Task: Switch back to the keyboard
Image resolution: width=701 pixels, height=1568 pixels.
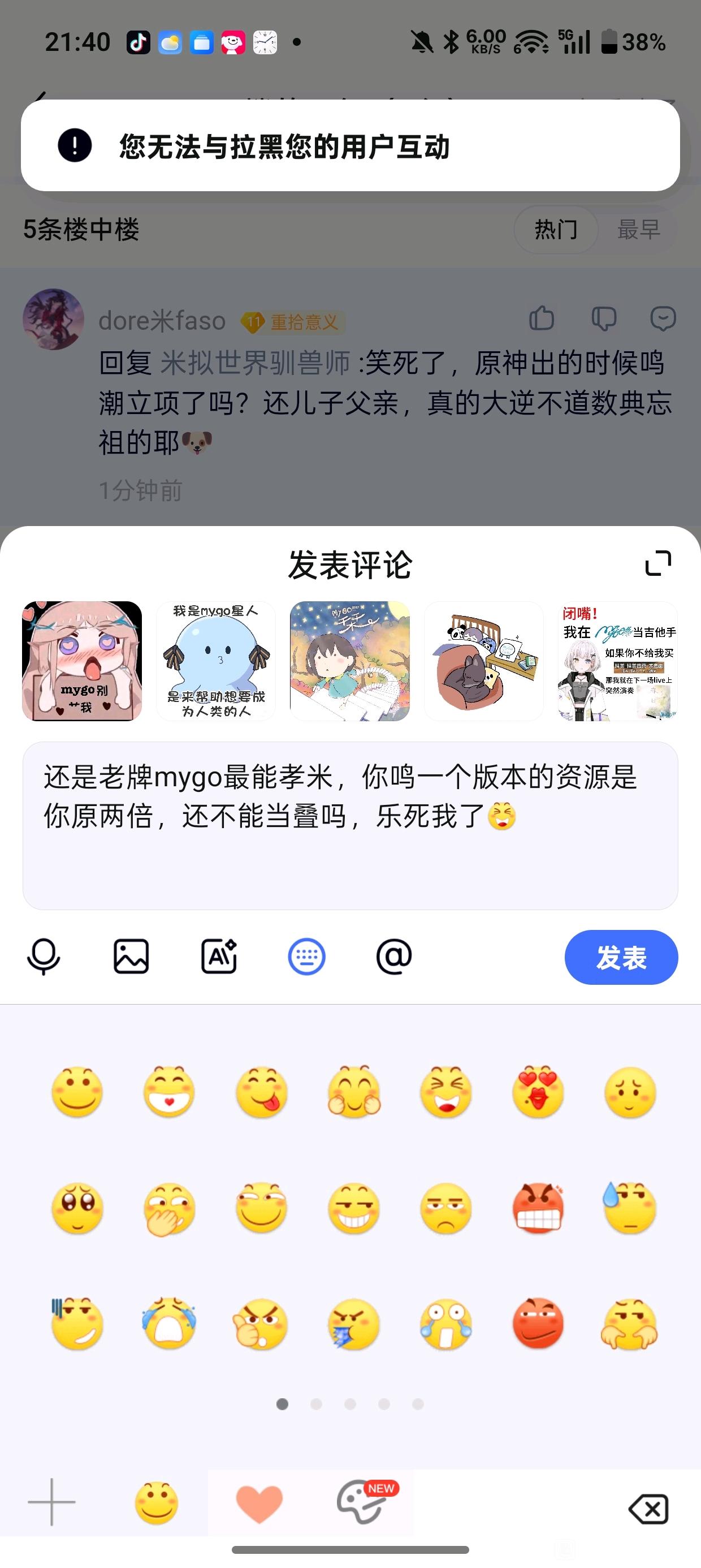Action: [306, 957]
